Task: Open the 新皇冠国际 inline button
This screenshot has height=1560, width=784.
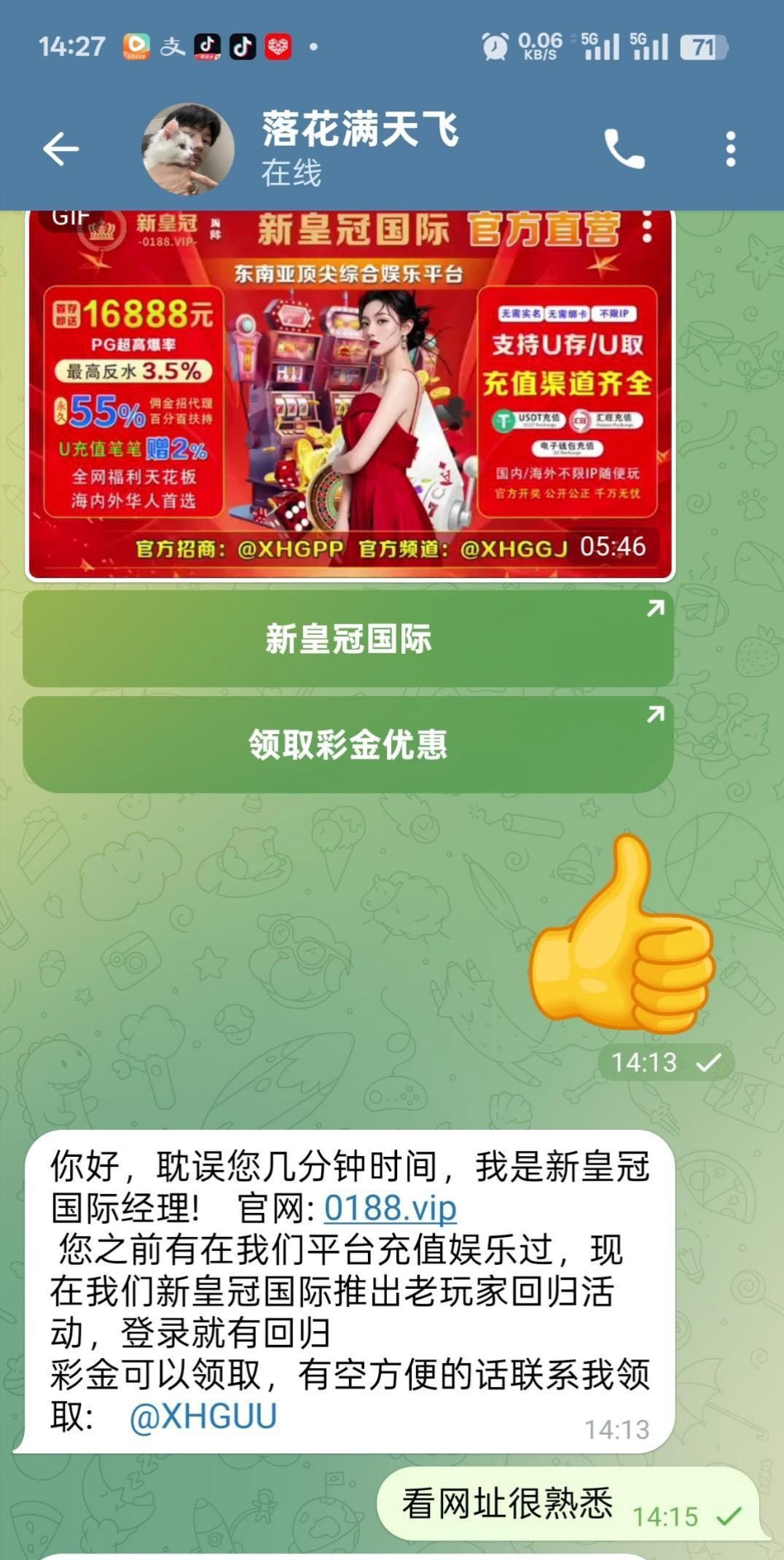Action: [x=348, y=639]
